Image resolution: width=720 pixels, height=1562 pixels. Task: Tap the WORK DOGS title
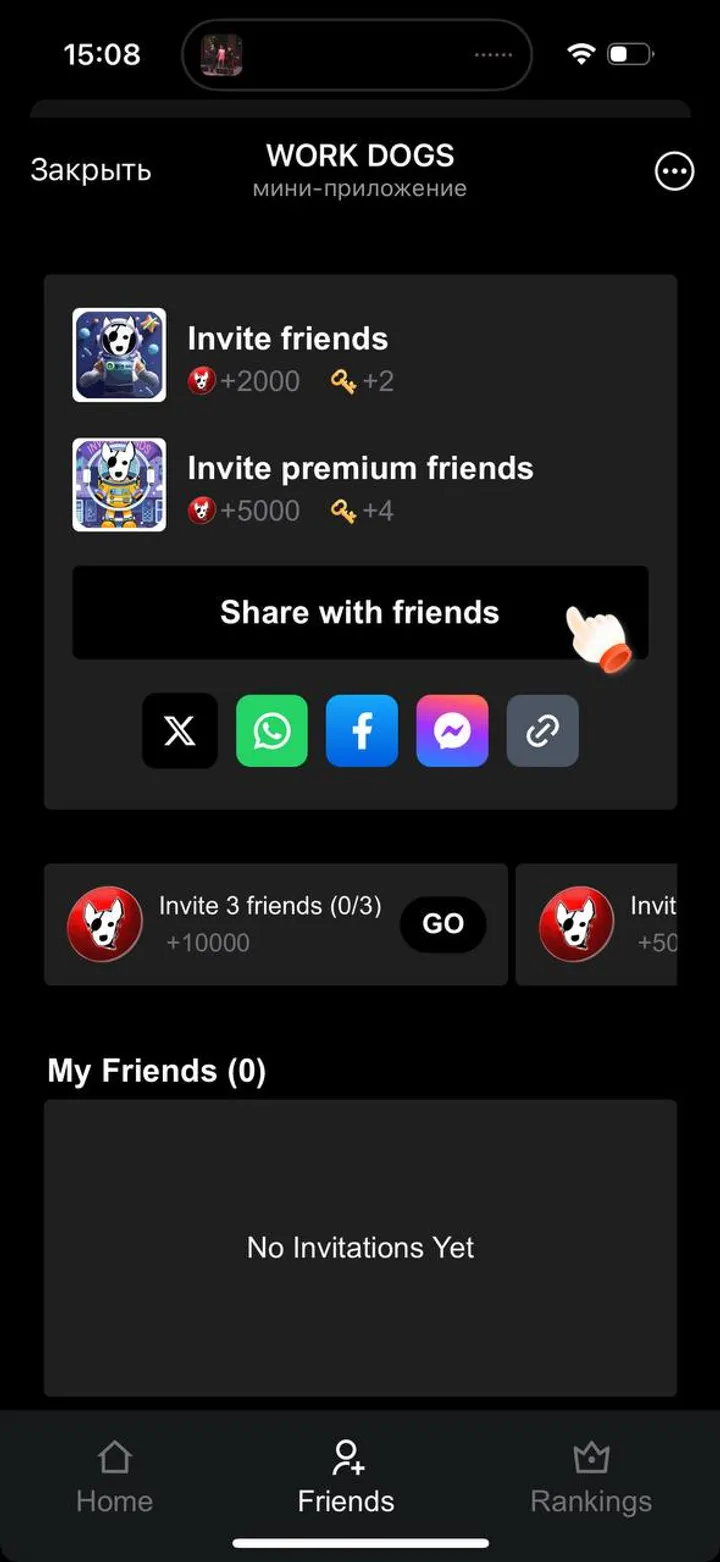coord(360,155)
